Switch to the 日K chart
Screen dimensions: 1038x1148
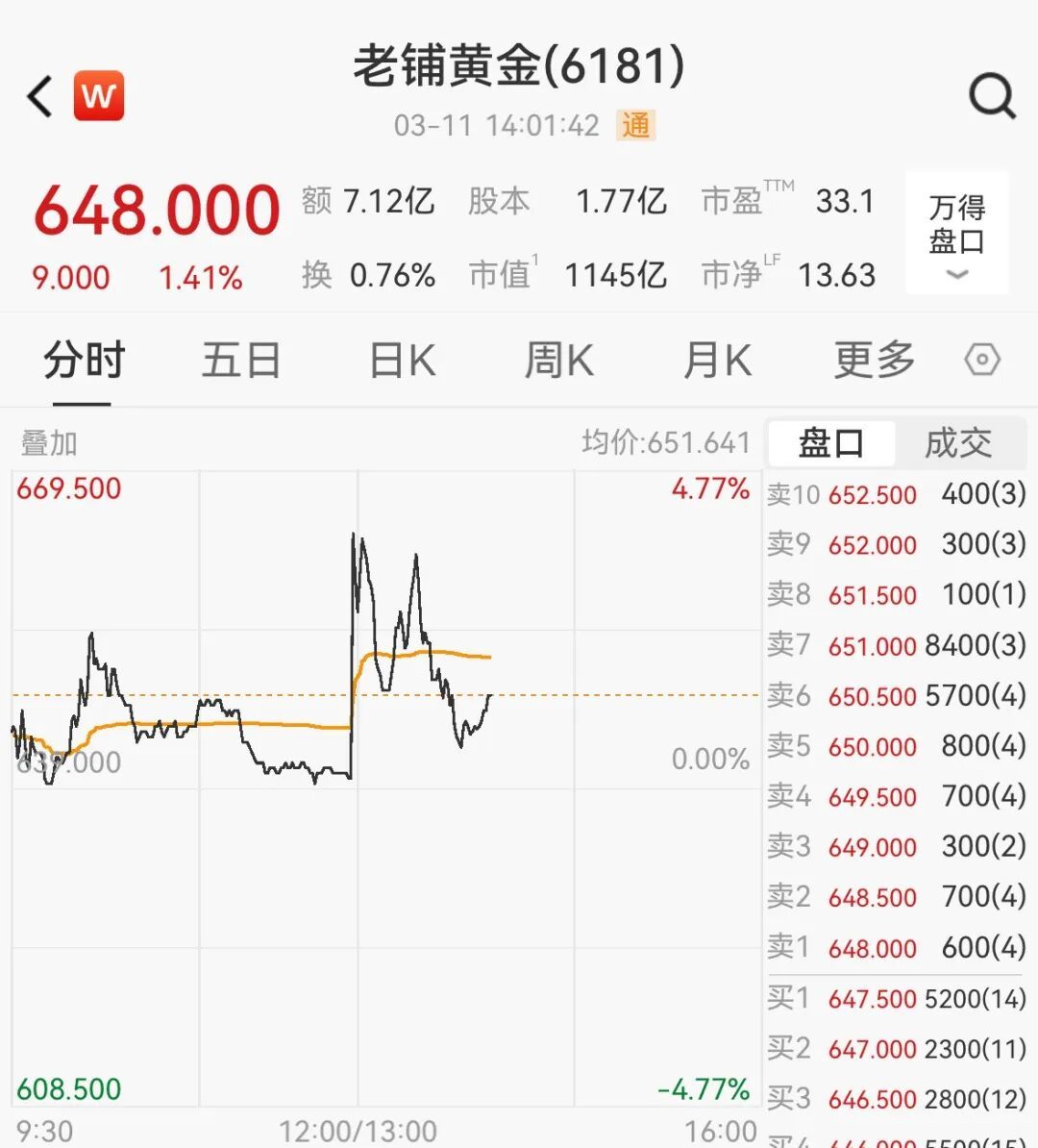tap(403, 362)
